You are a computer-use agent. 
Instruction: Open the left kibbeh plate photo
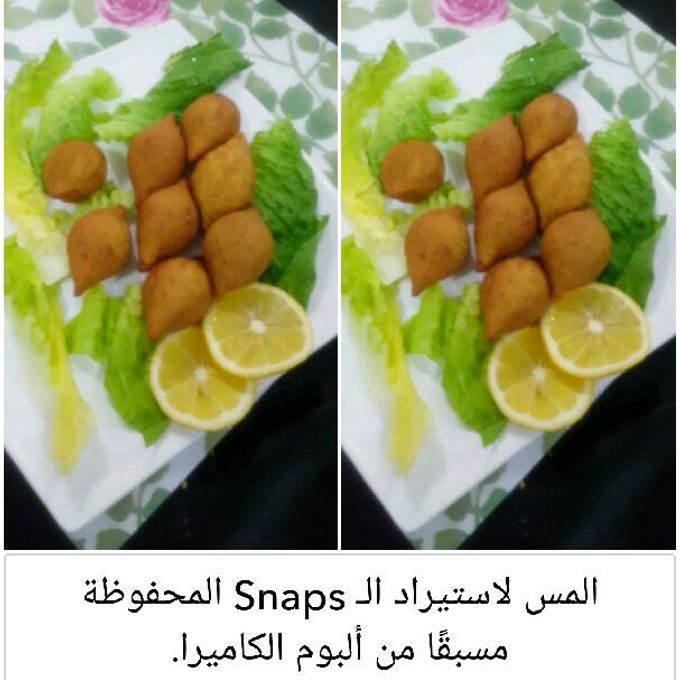tap(170, 274)
